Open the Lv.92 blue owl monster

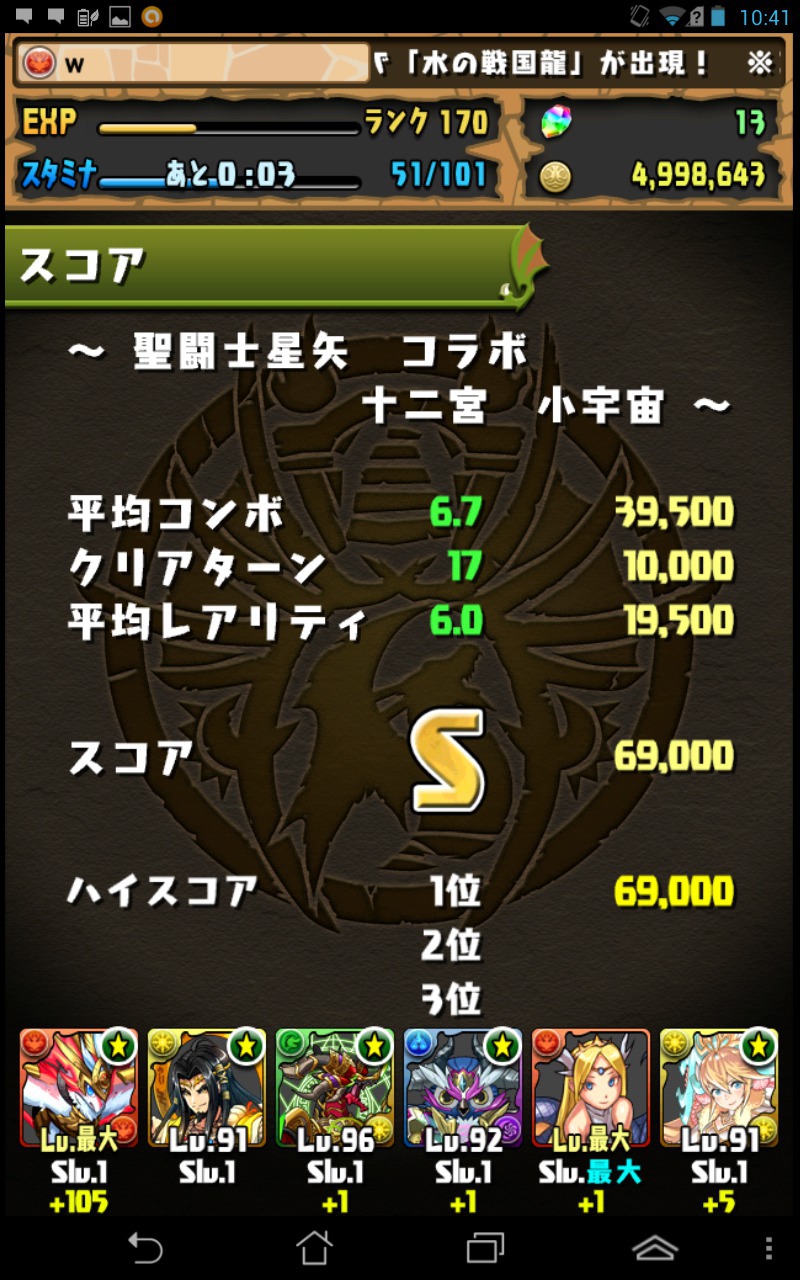click(462, 1088)
